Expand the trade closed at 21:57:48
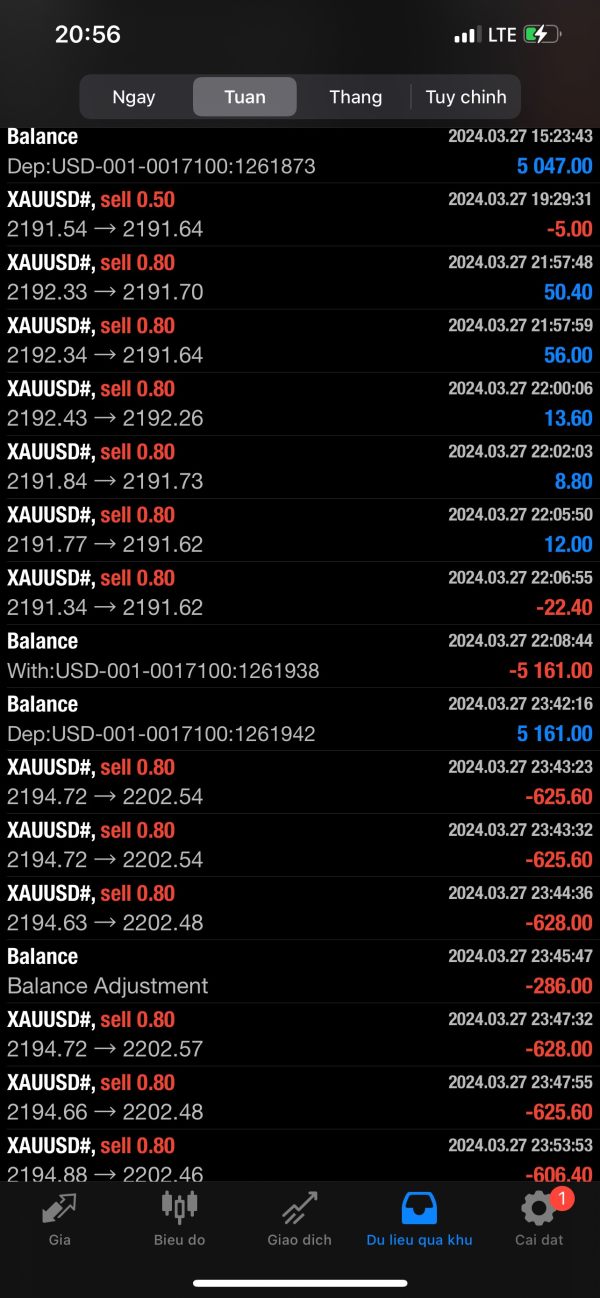The image size is (600, 1298). point(300,277)
